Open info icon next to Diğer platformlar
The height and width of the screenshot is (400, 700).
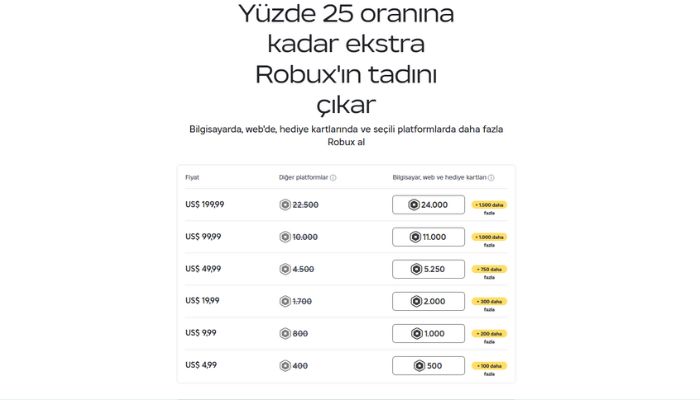[x=333, y=178]
